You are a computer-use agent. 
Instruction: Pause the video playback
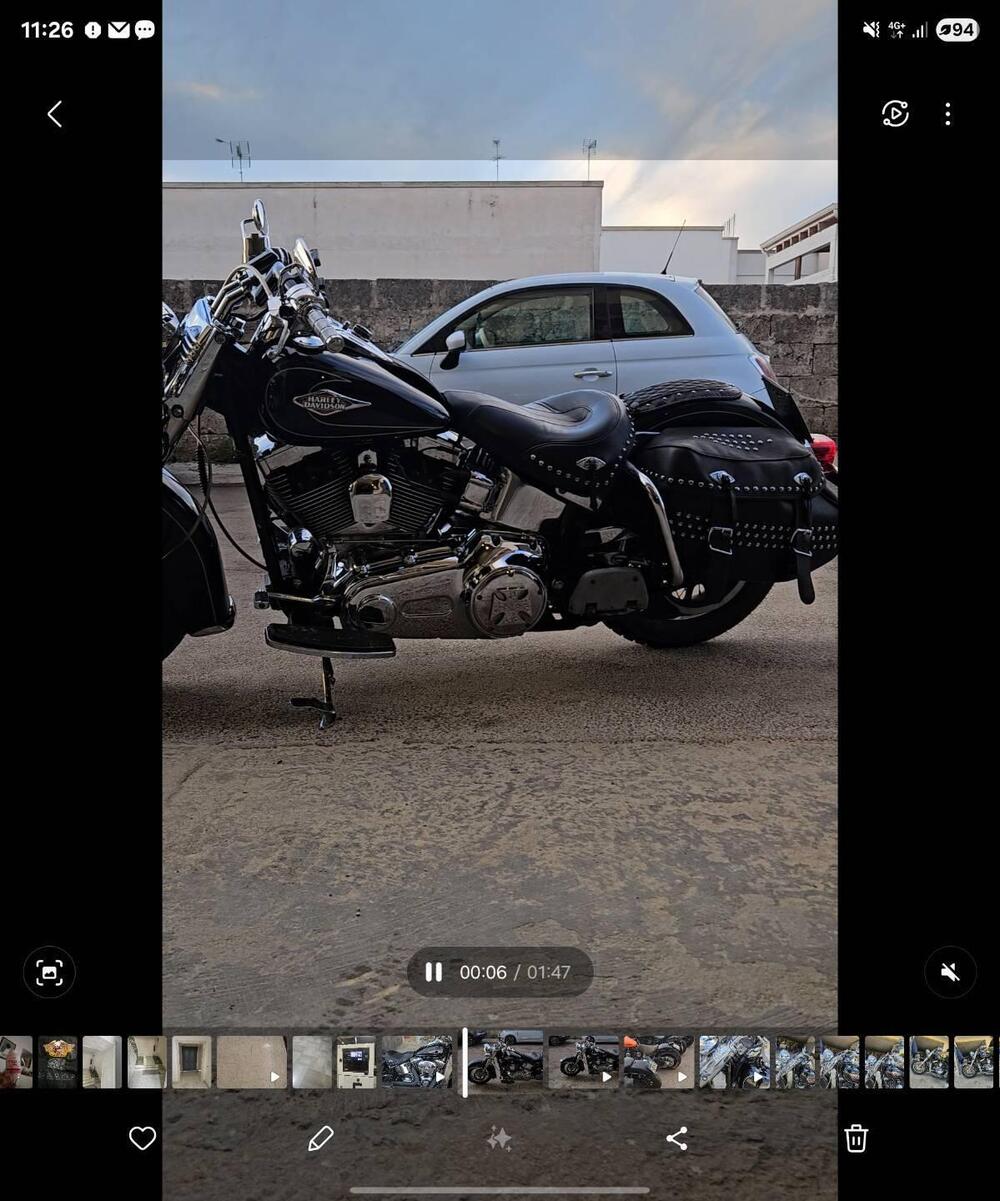tap(434, 972)
